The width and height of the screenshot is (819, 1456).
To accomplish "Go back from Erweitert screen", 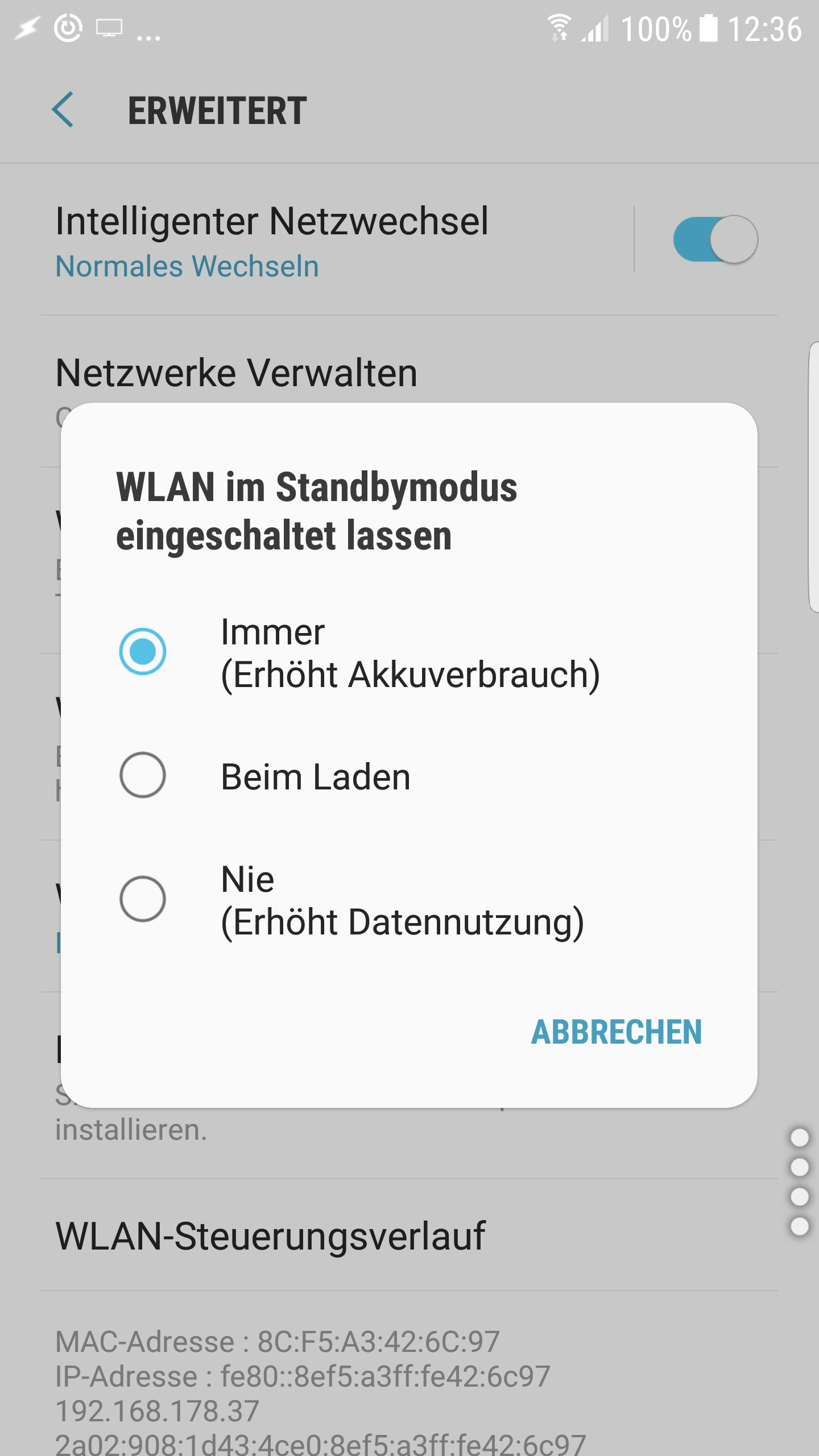I will [x=63, y=110].
